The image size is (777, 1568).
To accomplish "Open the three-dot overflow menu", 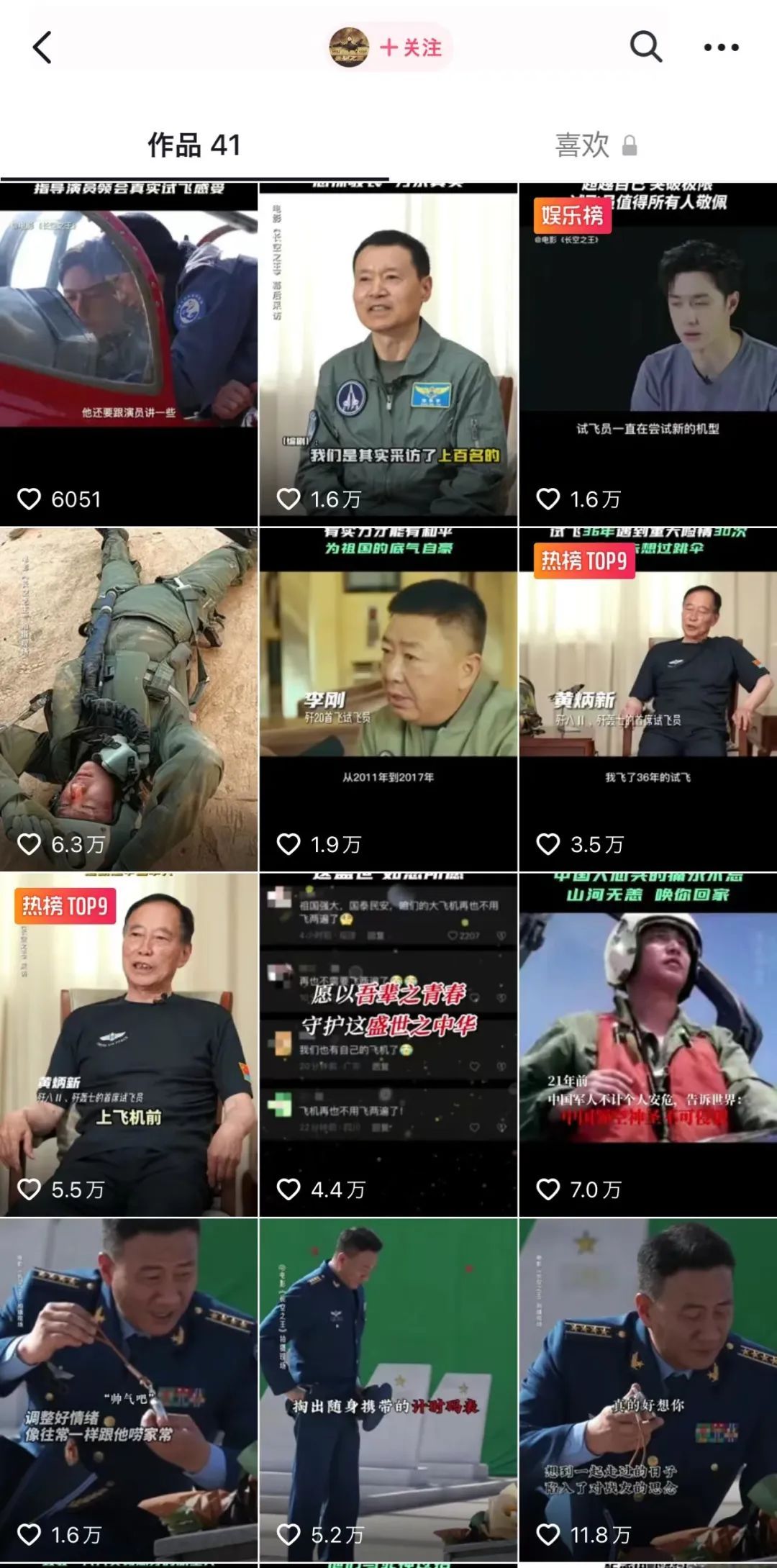I will pos(721,47).
